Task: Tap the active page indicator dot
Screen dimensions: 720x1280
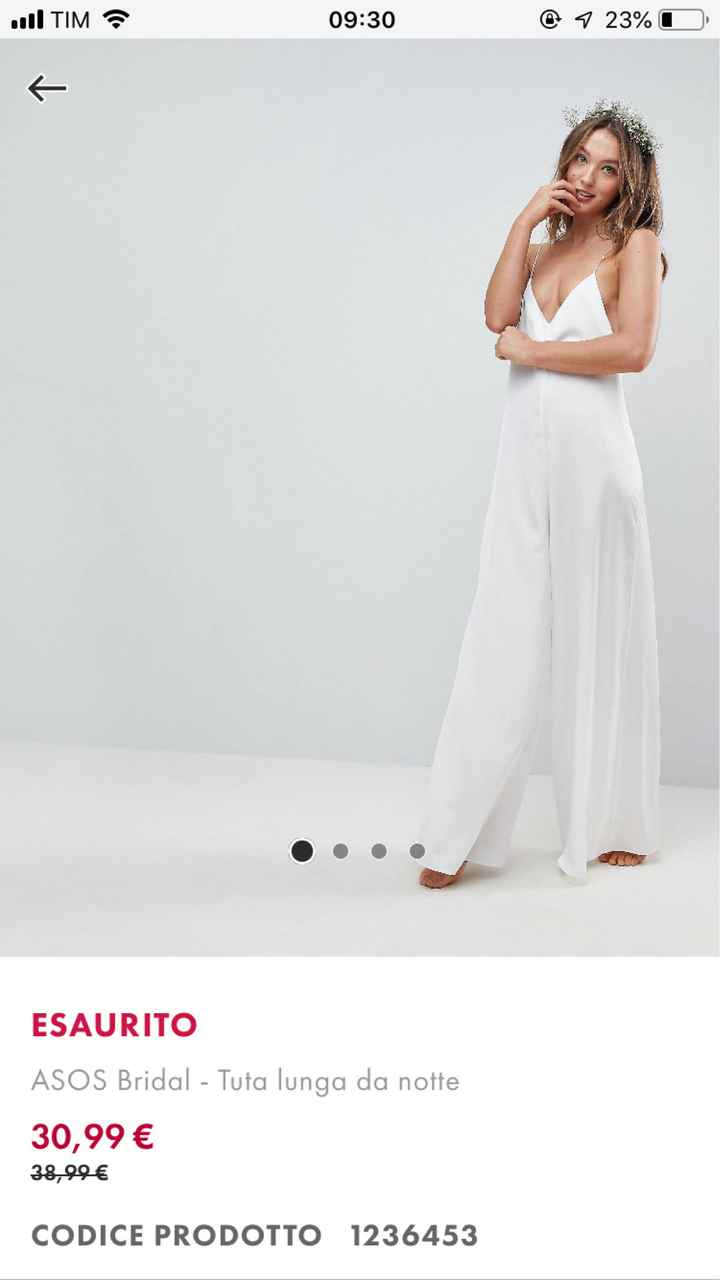Action: pyautogui.click(x=302, y=851)
